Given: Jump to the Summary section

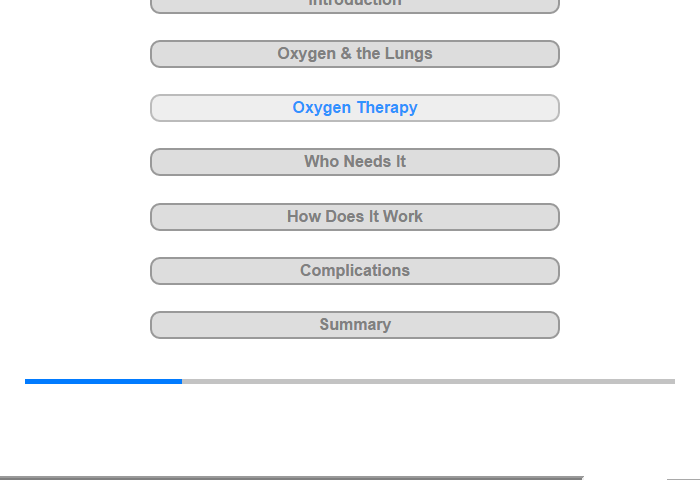Looking at the screenshot, I should click(x=354, y=325).
